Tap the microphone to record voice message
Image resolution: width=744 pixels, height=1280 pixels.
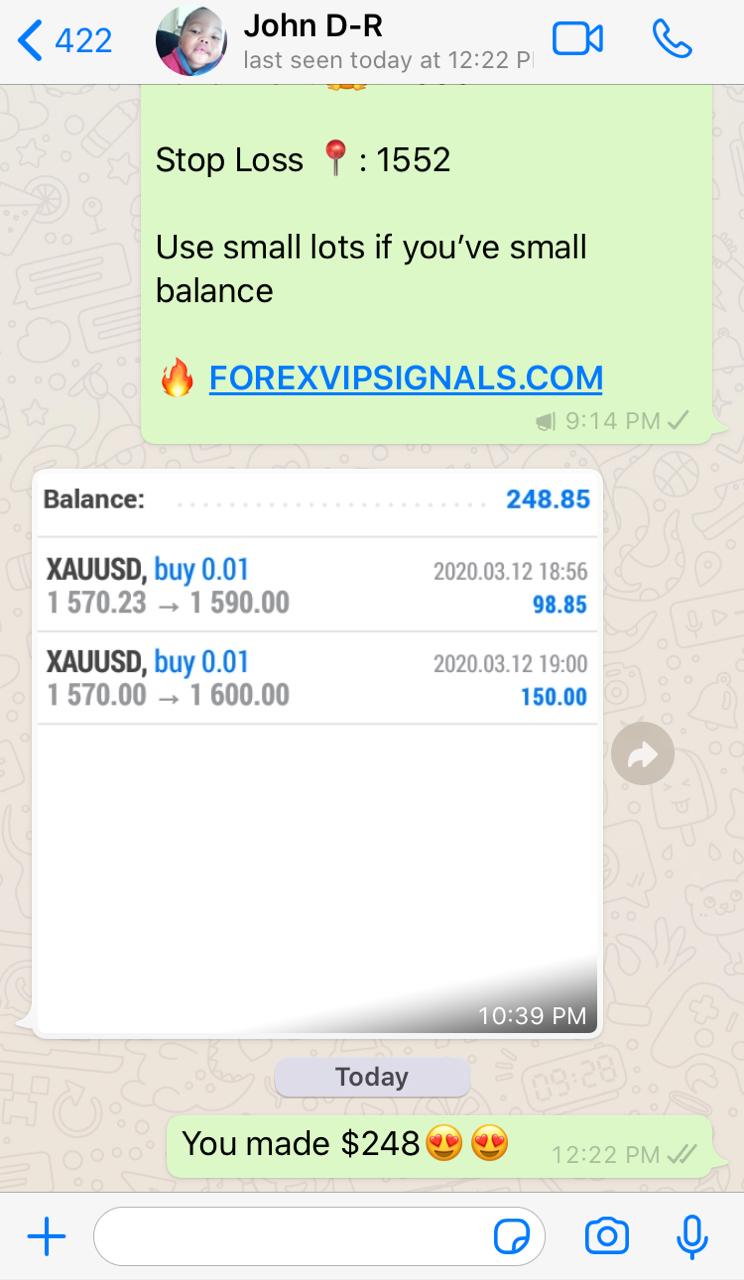692,1238
